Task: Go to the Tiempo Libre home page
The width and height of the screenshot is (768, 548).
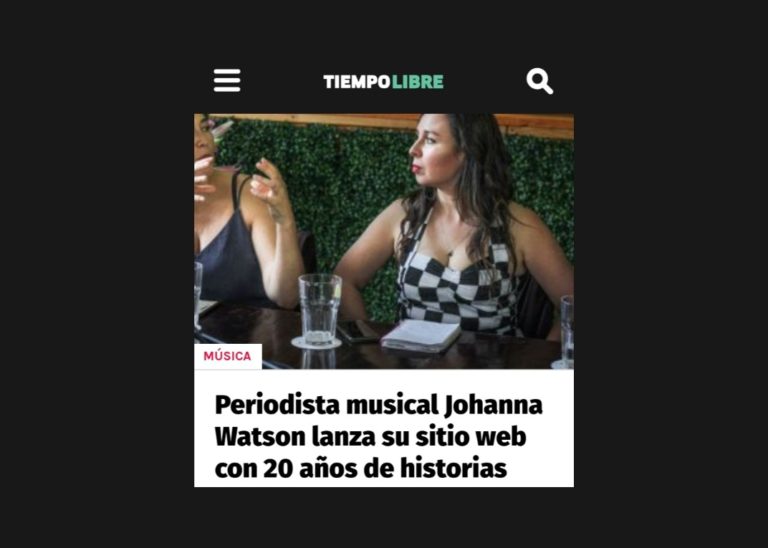Action: coord(383,82)
